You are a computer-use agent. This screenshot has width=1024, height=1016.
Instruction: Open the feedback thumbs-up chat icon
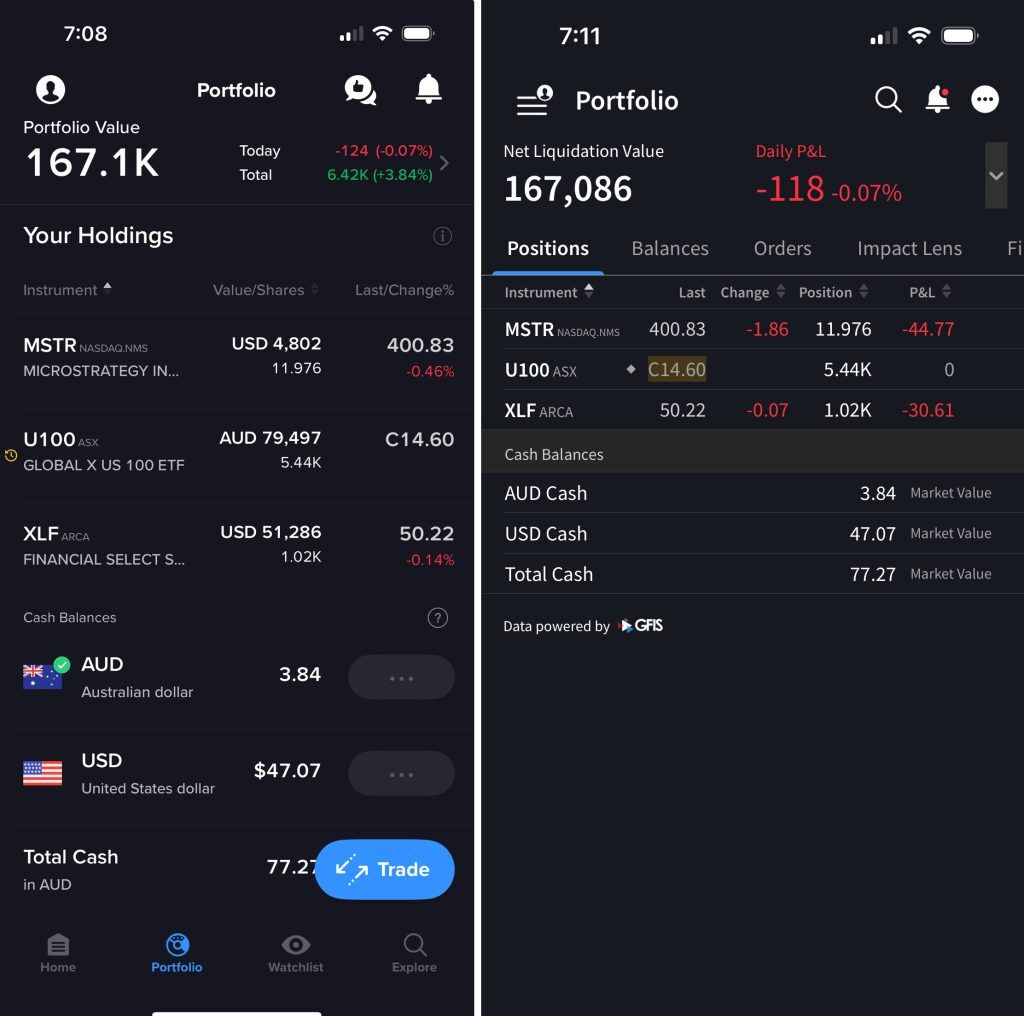[360, 90]
